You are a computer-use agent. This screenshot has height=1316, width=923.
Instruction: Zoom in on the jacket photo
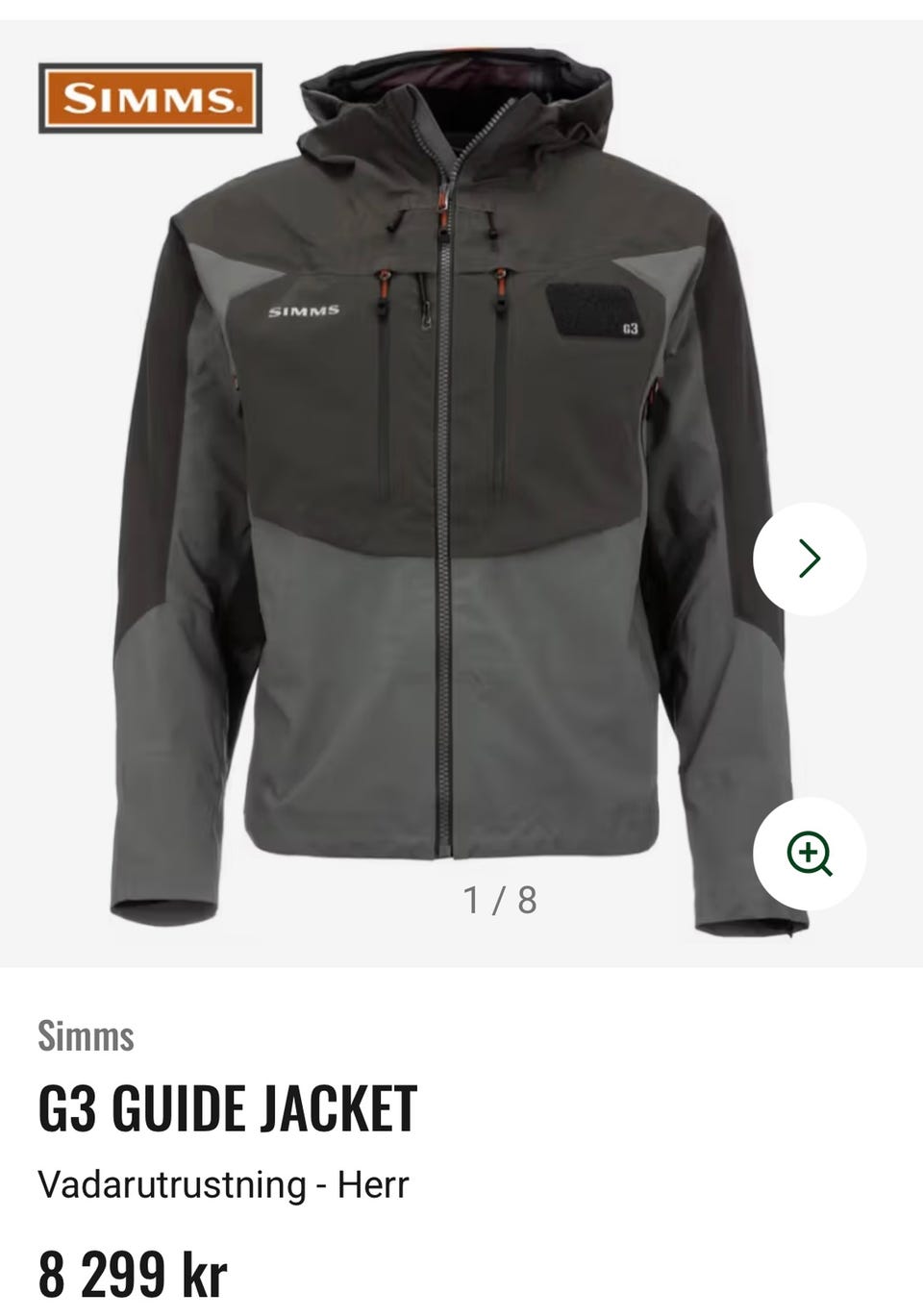(x=810, y=853)
